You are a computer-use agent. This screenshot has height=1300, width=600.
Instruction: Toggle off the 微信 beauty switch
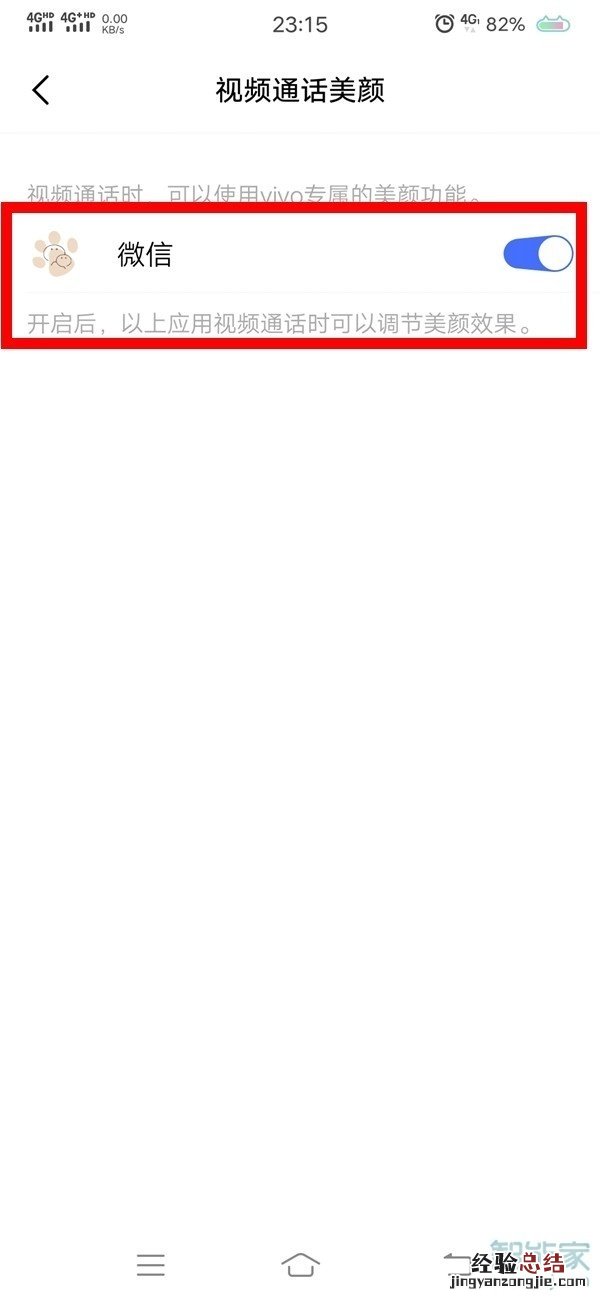pyautogui.click(x=538, y=254)
